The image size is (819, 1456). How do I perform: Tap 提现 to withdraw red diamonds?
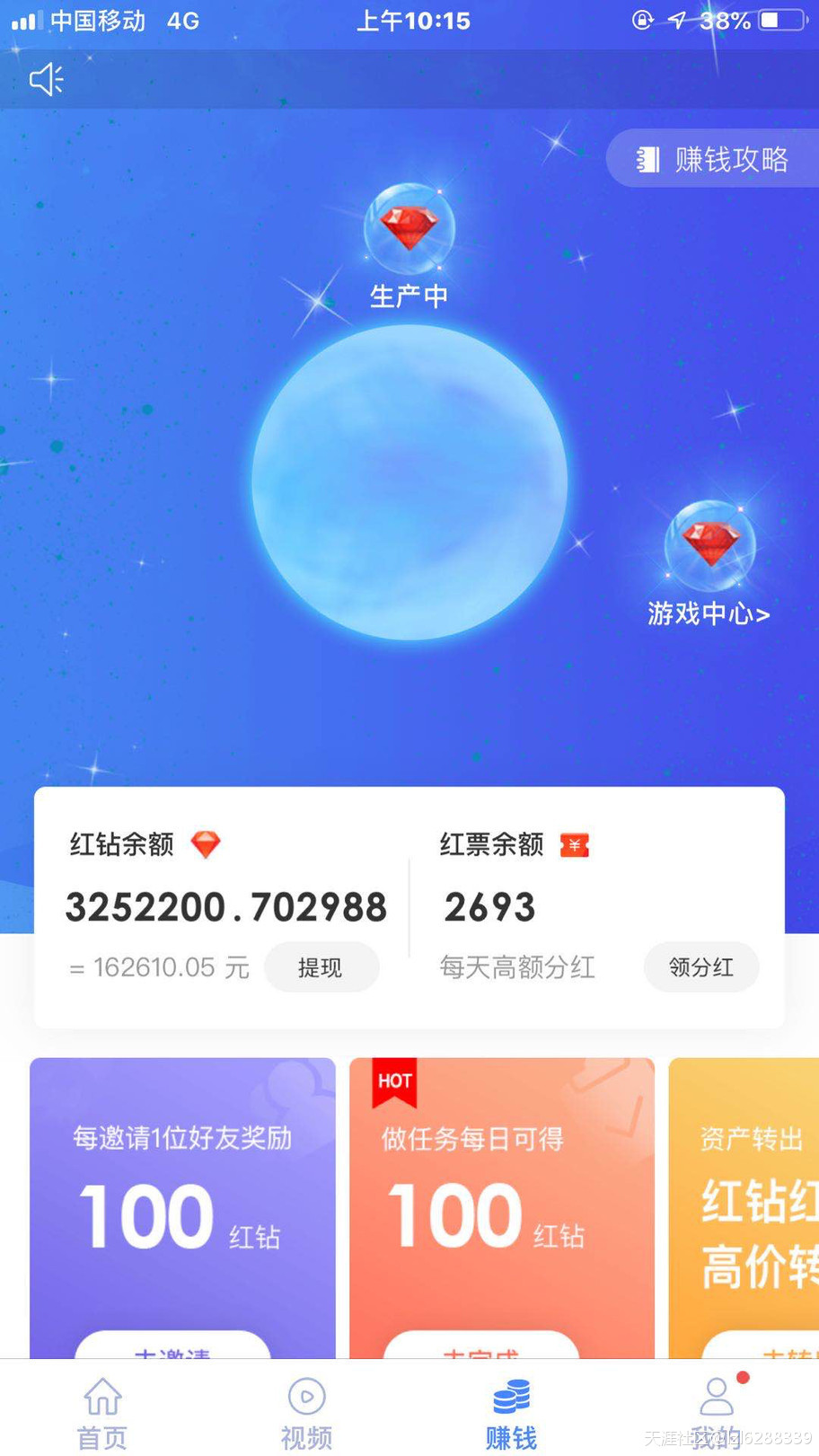click(321, 967)
